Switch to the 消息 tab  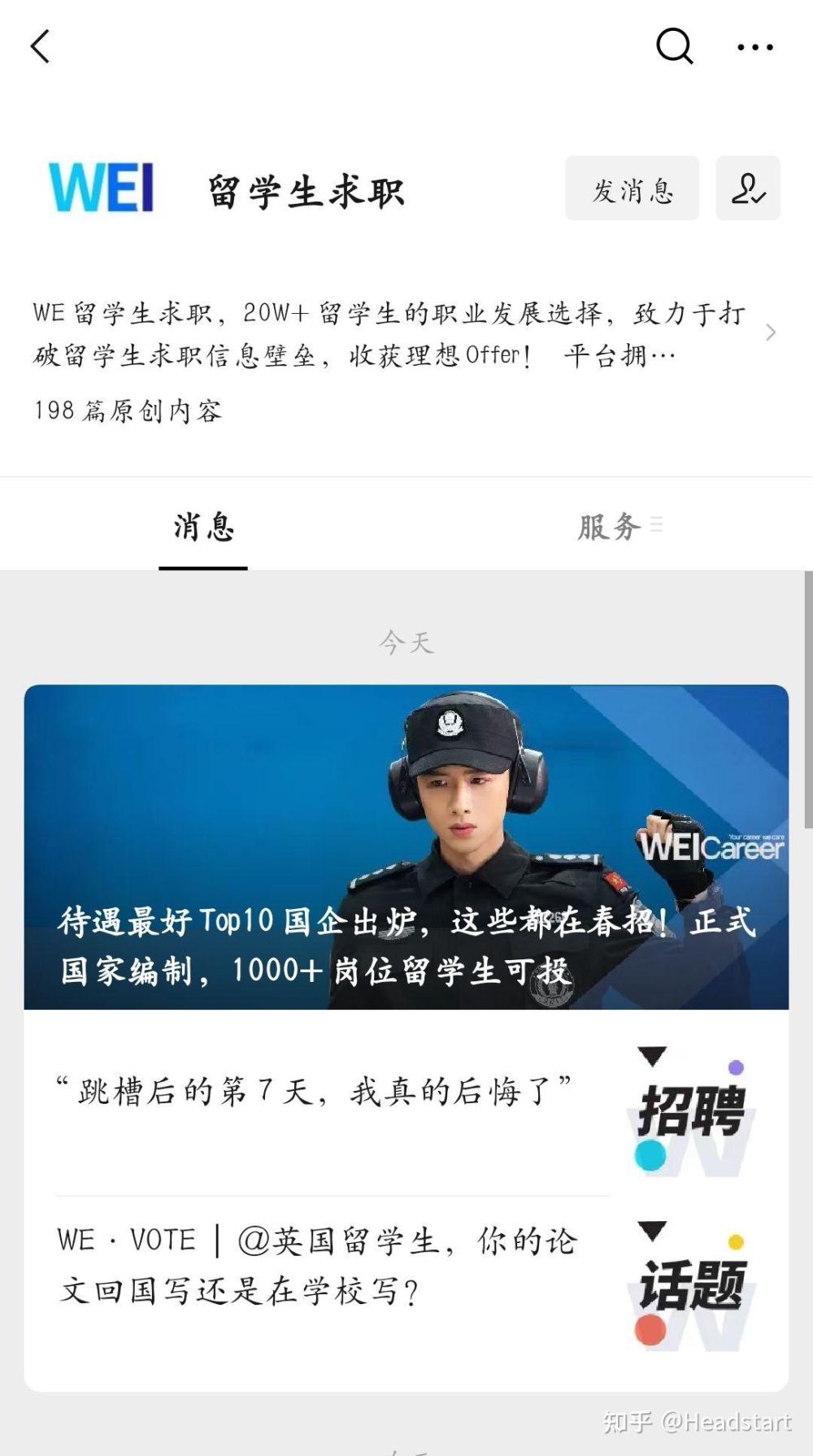coord(203,527)
